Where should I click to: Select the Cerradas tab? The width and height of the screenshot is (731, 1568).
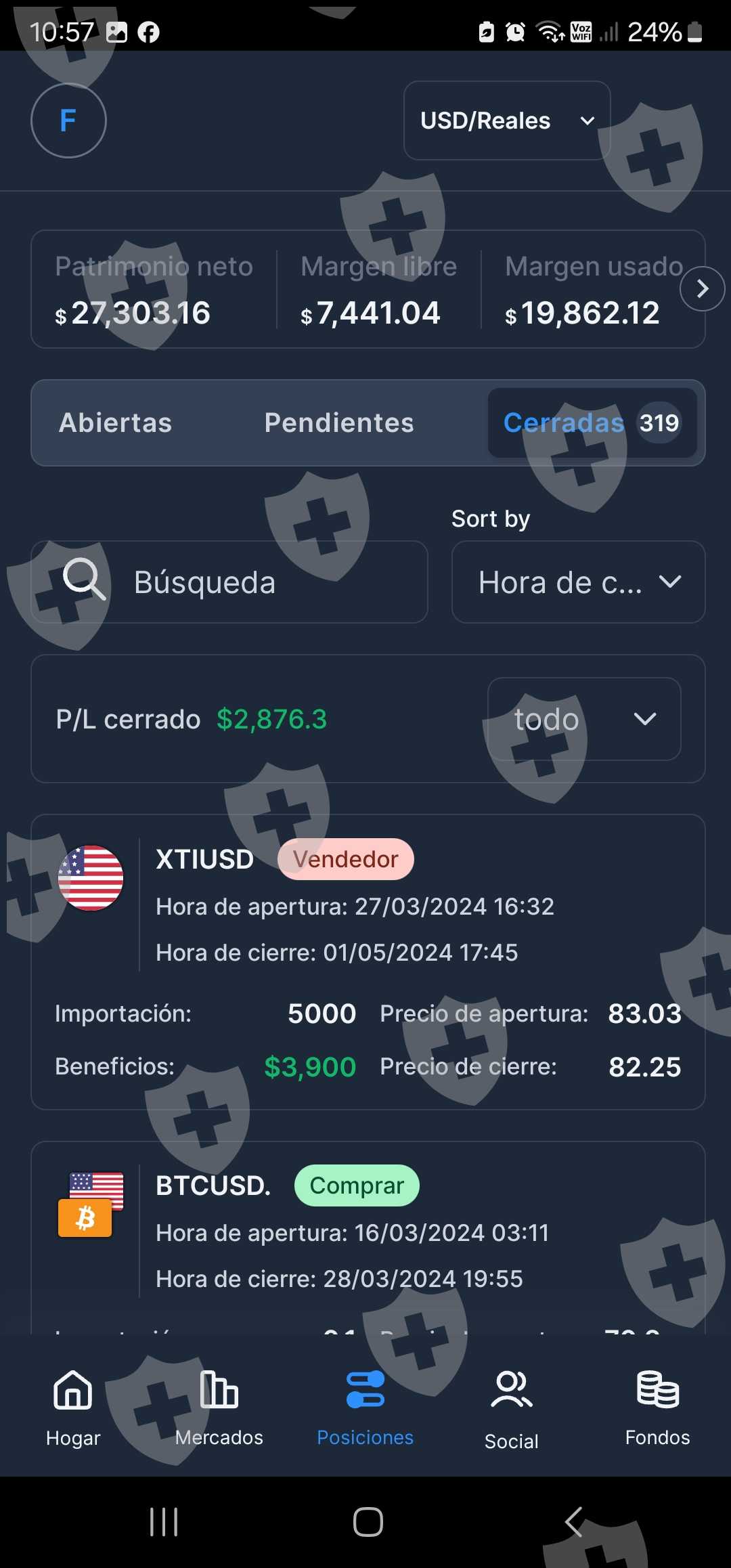coord(592,423)
